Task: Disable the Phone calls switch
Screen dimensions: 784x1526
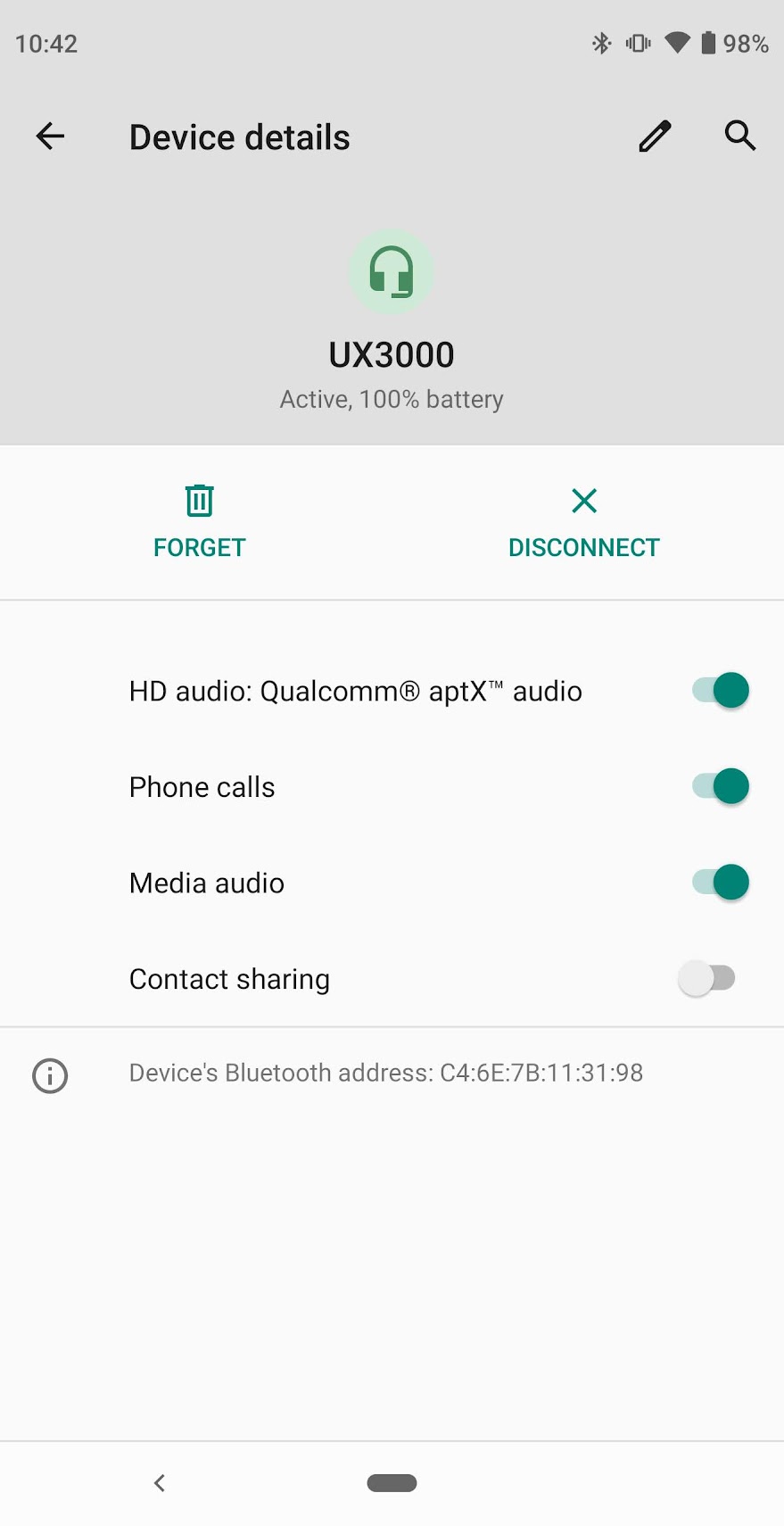Action: pos(721,786)
